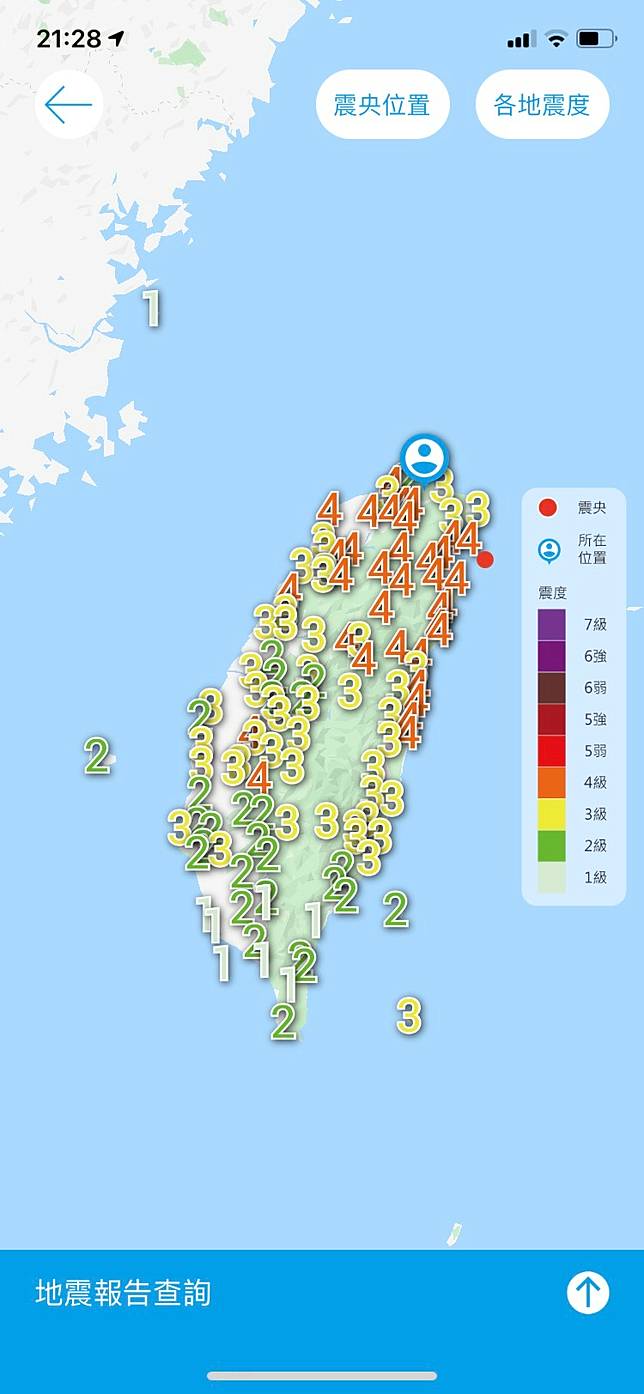The width and height of the screenshot is (644, 1394).
Task: Tap the 震央位置 button
Action: 382,104
